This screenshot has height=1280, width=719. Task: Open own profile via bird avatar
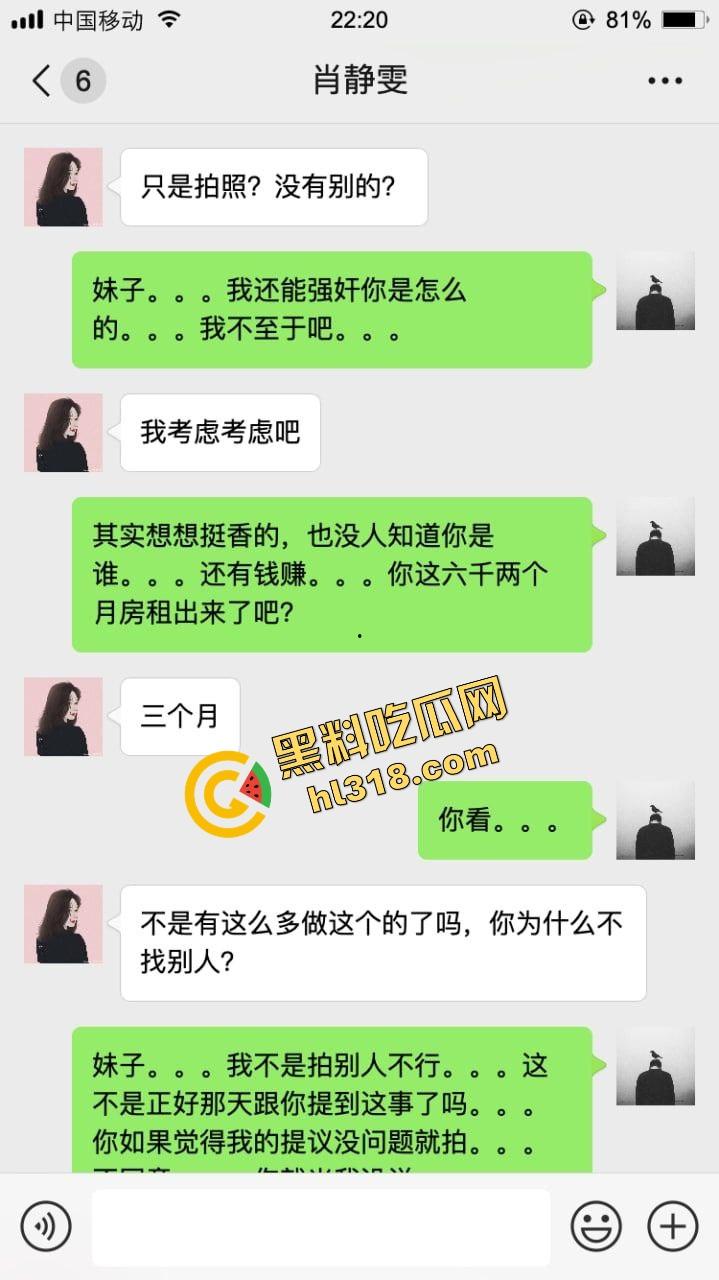pos(655,290)
